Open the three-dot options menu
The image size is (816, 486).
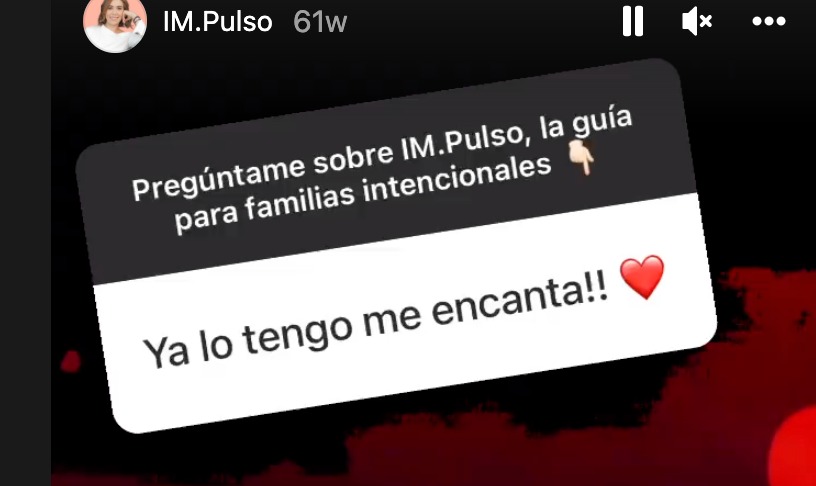pos(768,21)
